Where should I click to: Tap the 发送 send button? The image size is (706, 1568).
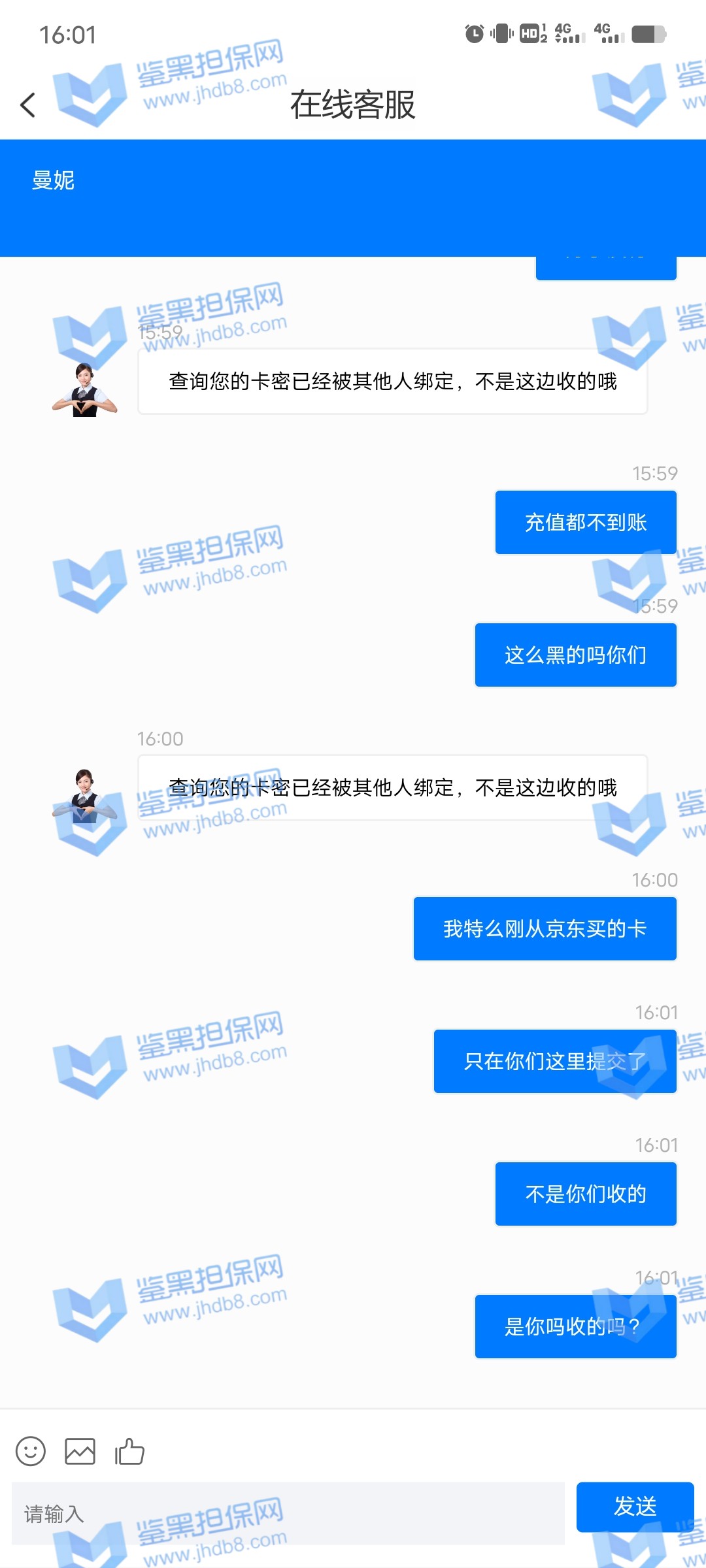pyautogui.click(x=634, y=1507)
